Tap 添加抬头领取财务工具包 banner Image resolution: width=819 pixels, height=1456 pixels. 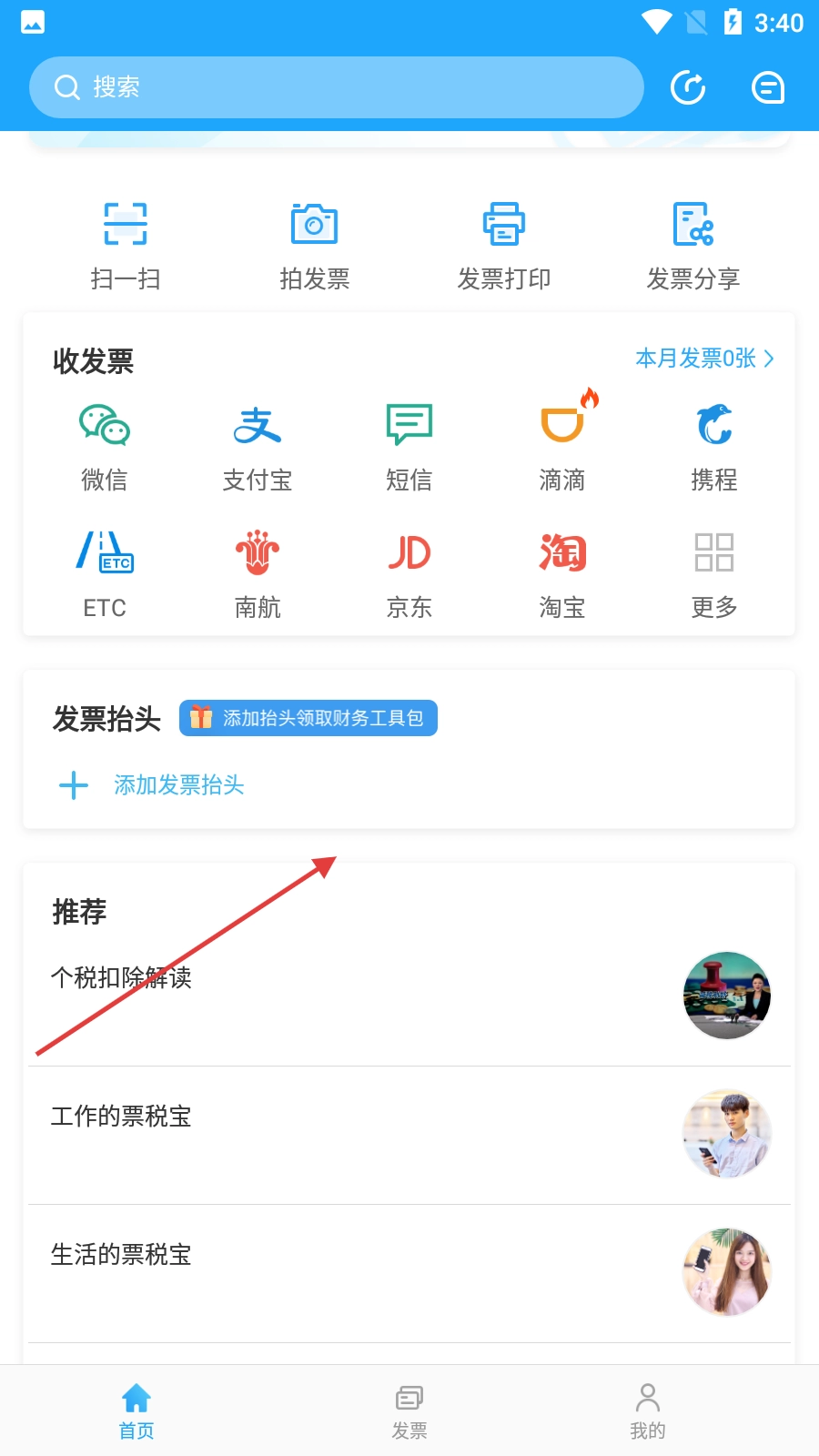click(308, 718)
